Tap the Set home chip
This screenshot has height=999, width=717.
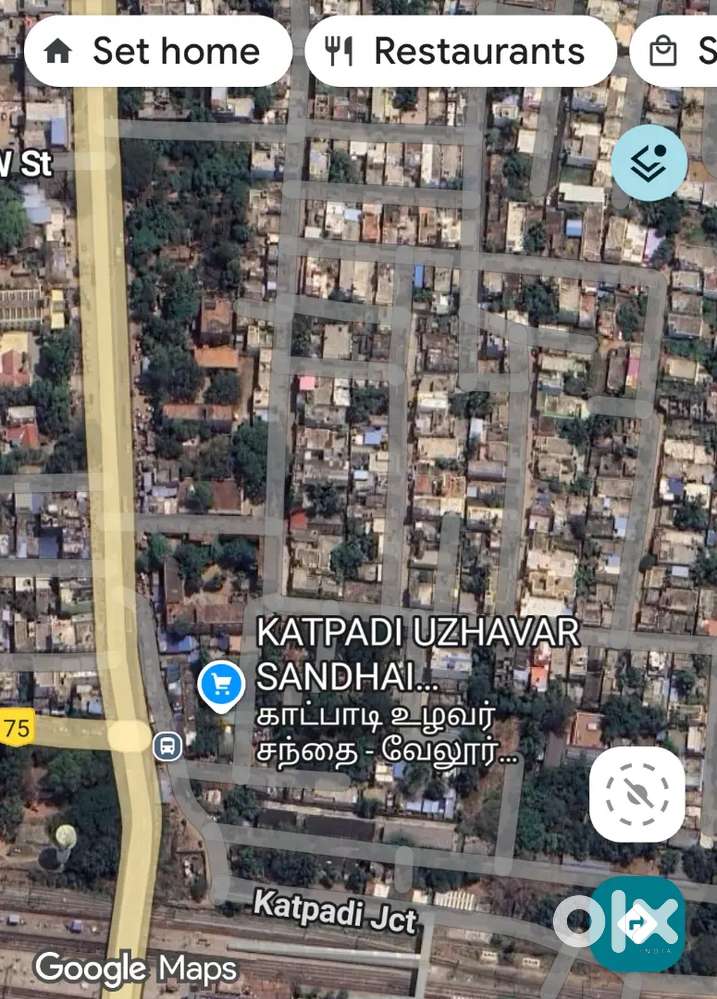157,51
